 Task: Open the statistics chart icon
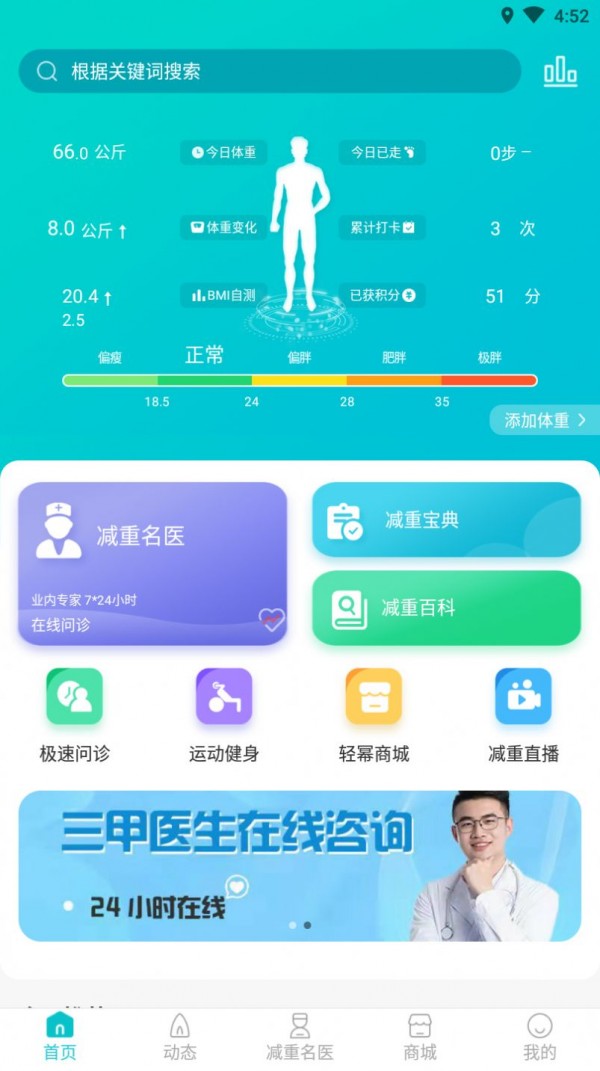click(x=560, y=72)
